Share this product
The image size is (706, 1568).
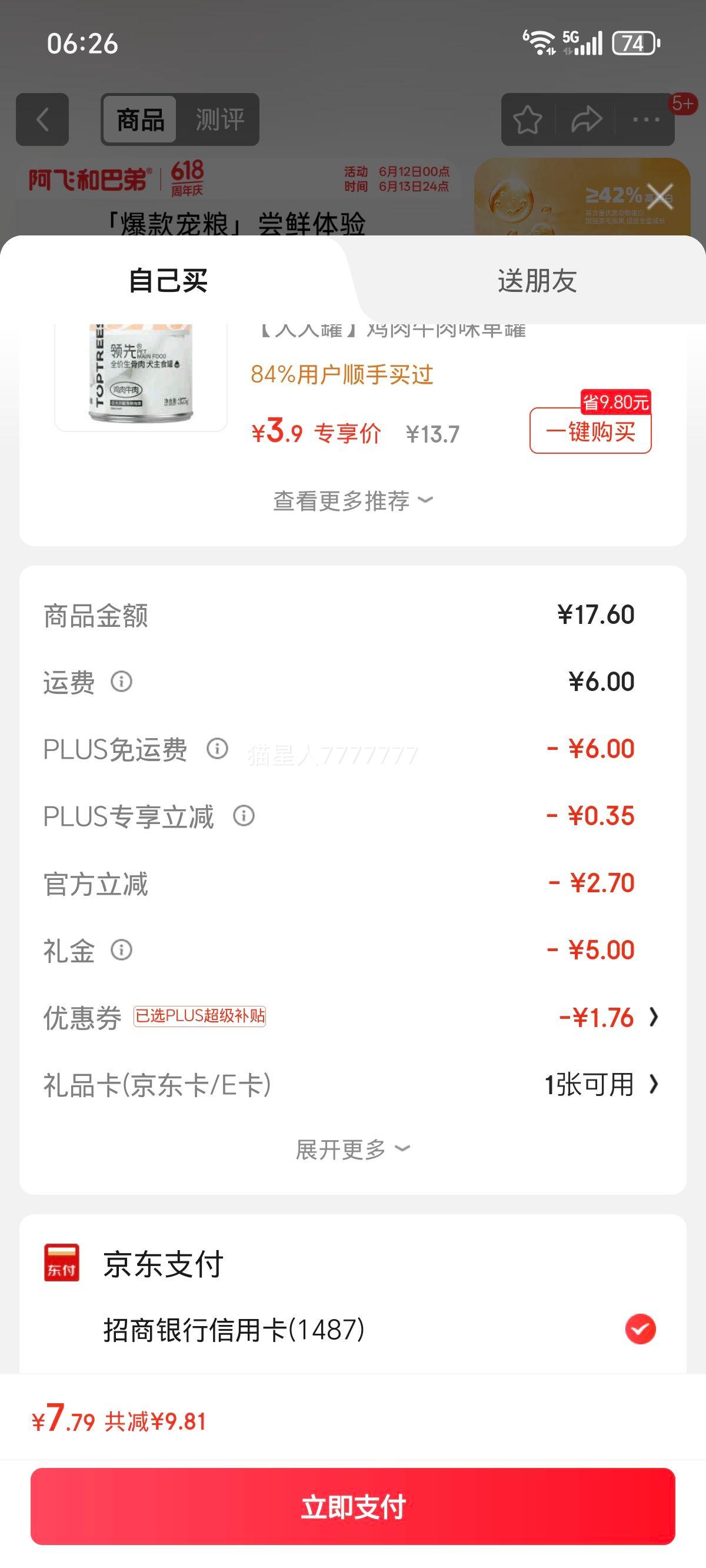point(586,119)
